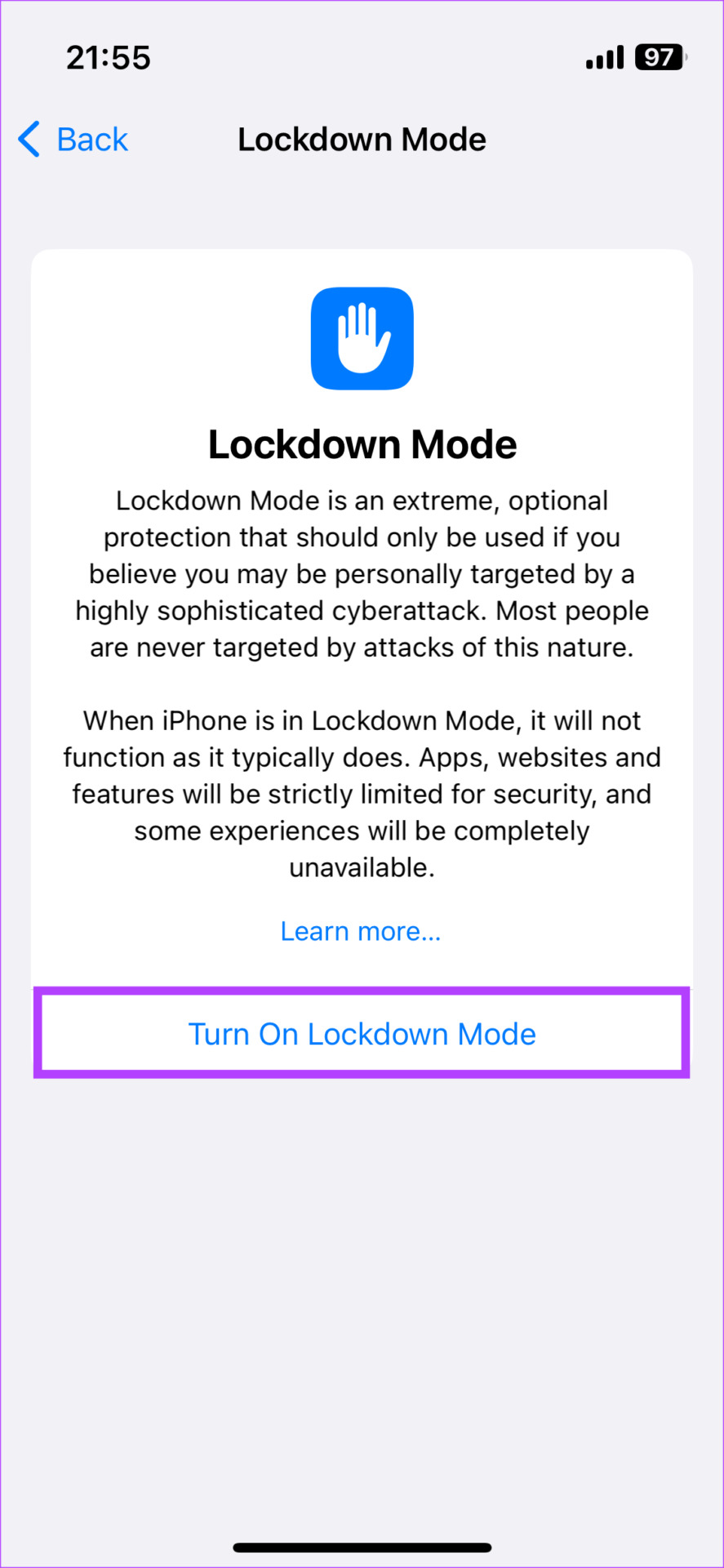Turn On Lockdown Mode
The width and height of the screenshot is (724, 1568).
(x=362, y=1034)
